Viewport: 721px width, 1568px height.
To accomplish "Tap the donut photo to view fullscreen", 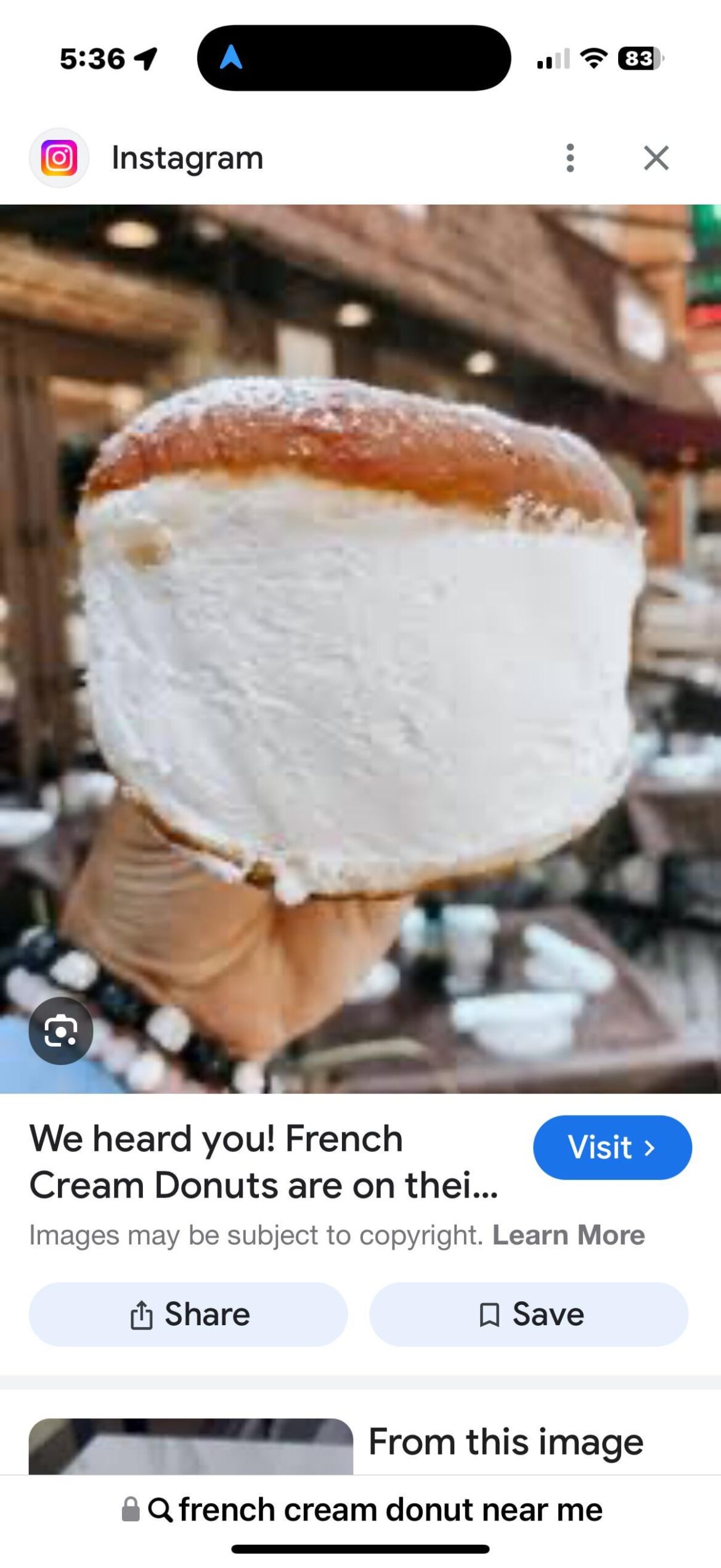I will [x=360, y=647].
